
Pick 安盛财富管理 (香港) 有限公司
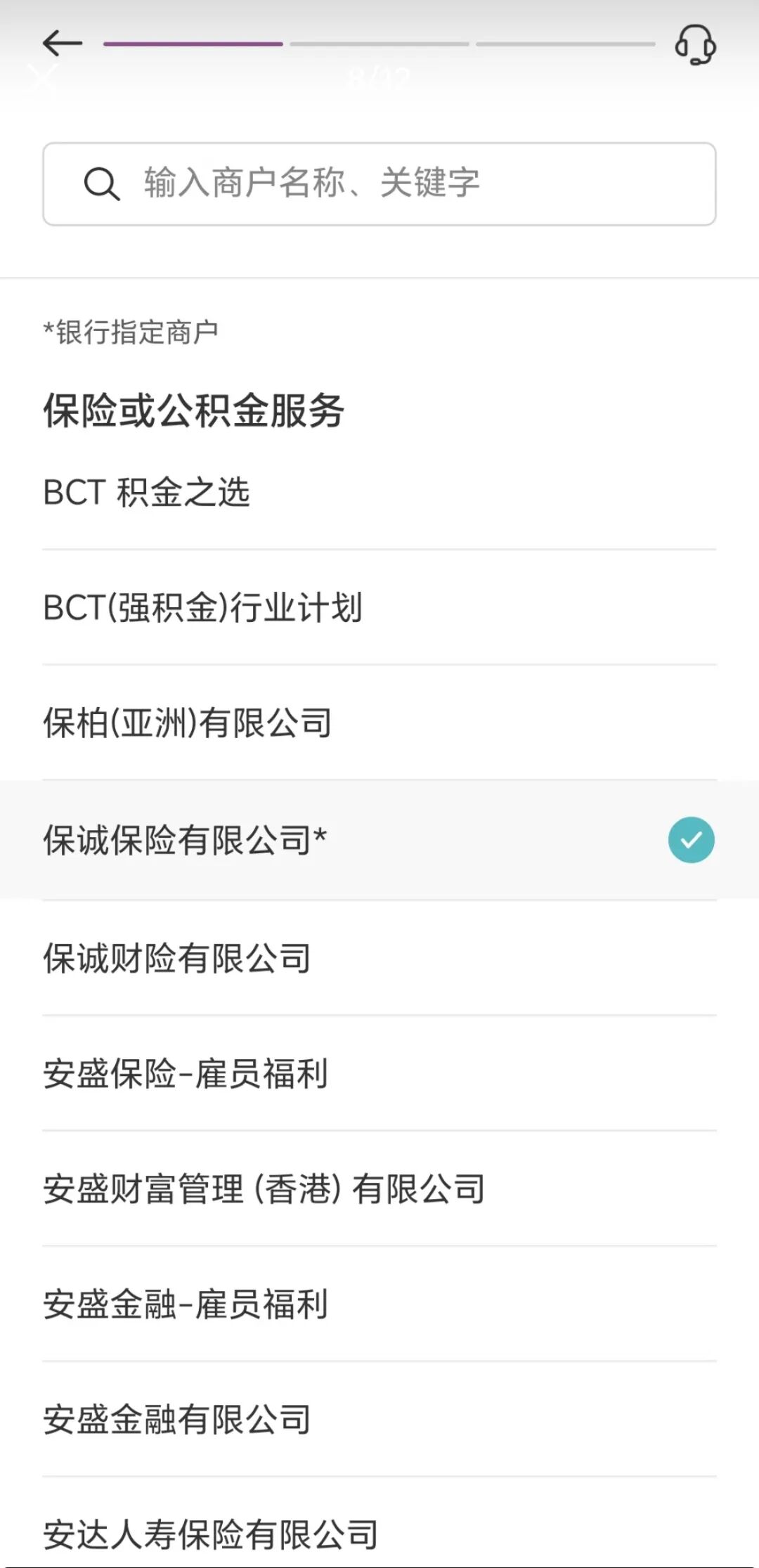pyautogui.click(x=264, y=1188)
